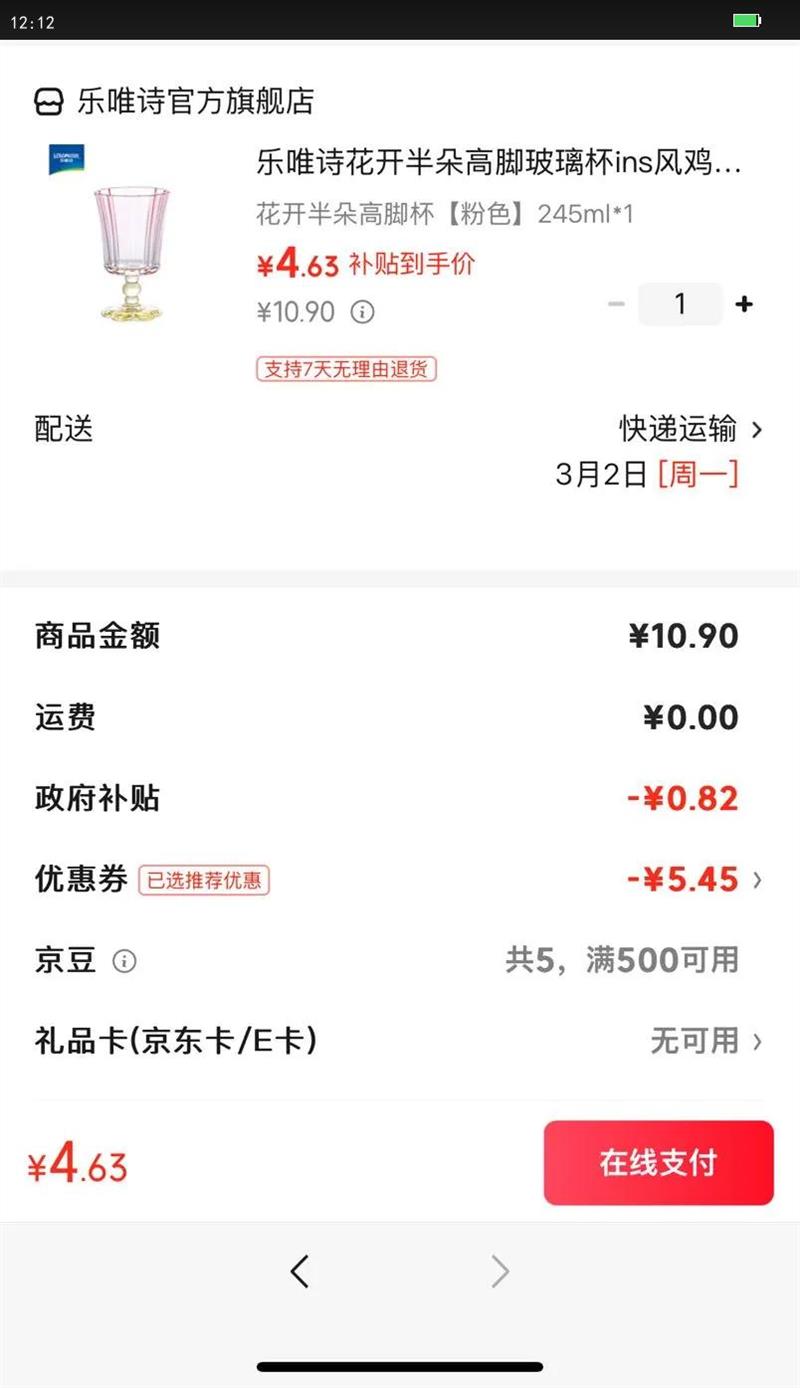Show info about the ¥10.90 original price
Screen dimensions: 800x1388
pos(363,312)
